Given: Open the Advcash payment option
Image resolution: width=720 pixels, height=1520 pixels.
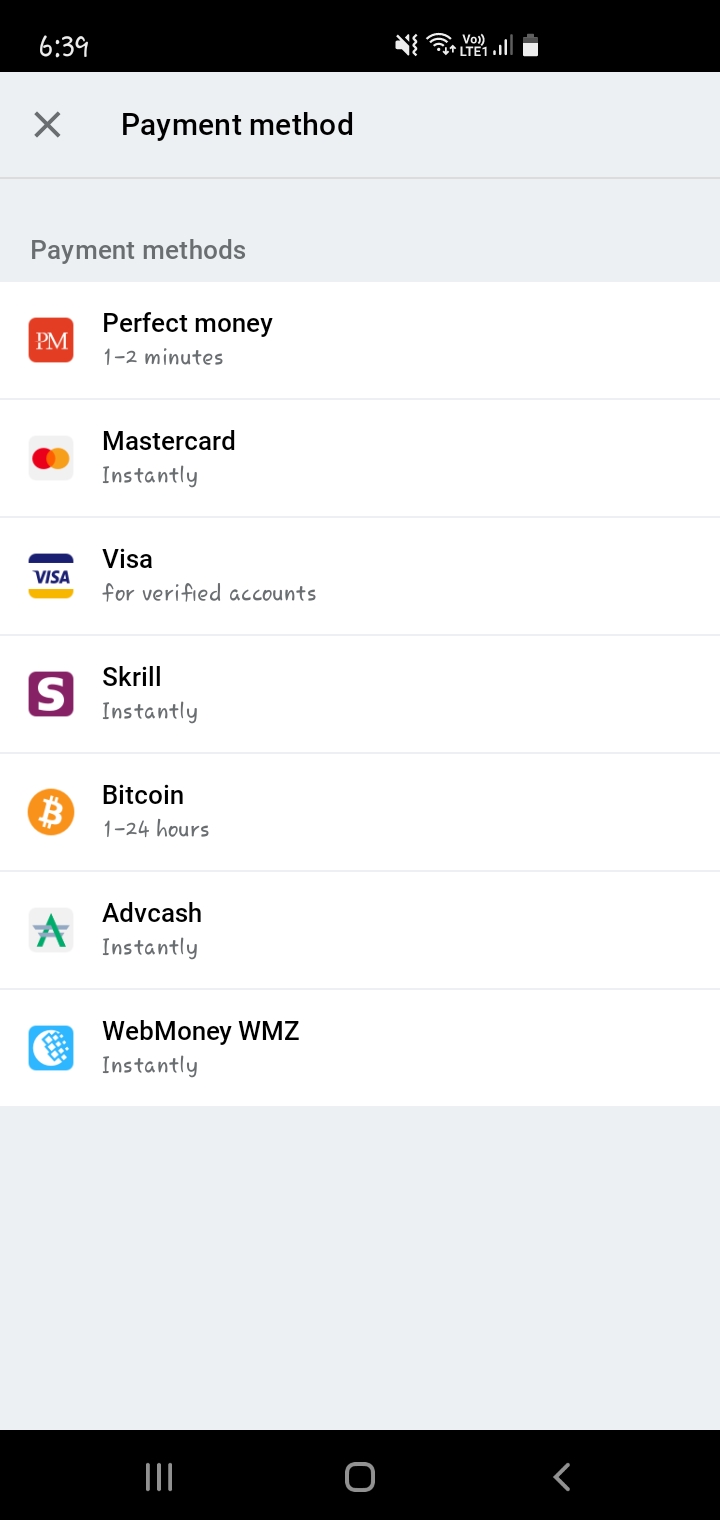Looking at the screenshot, I should pyautogui.click(x=360, y=930).
